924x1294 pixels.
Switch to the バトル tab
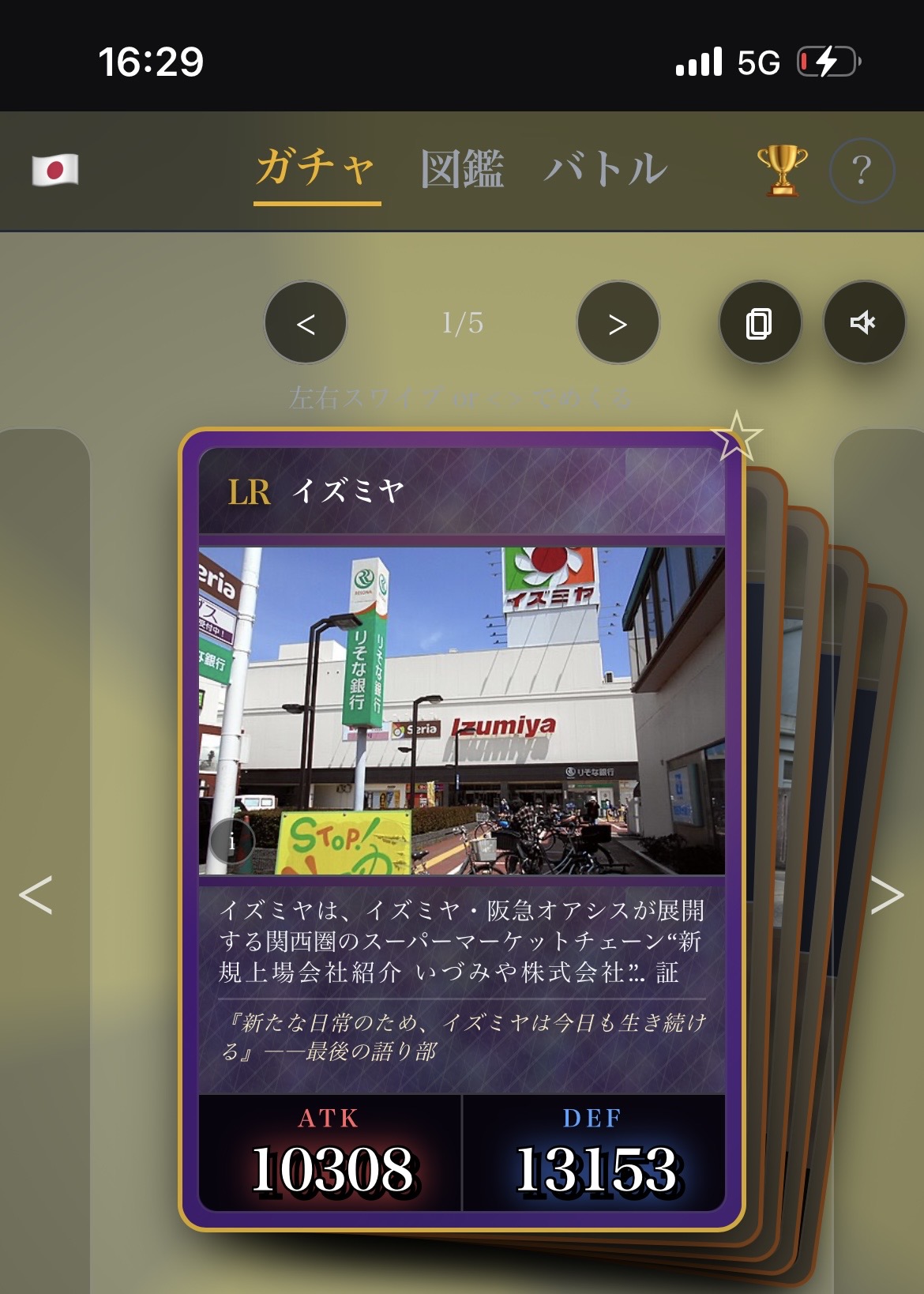606,169
